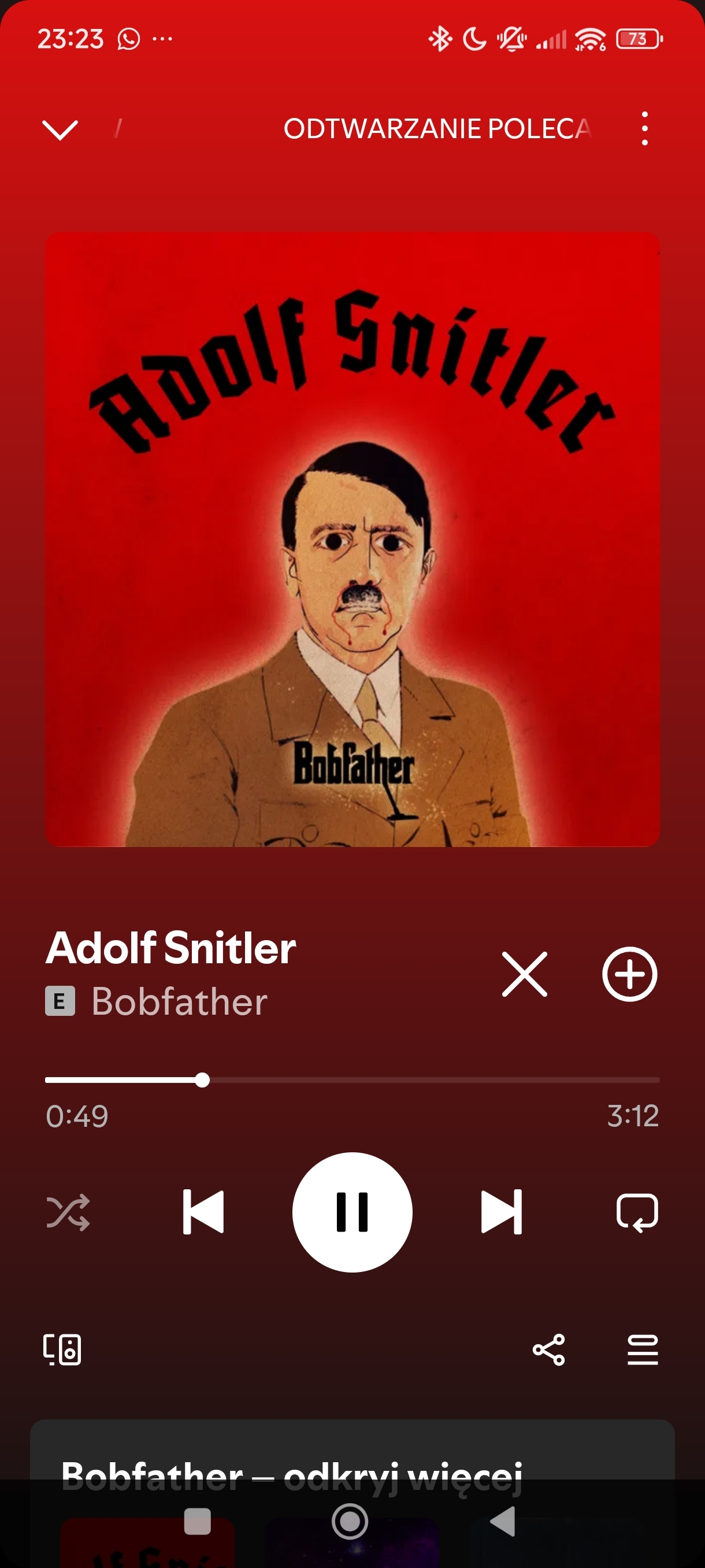705x1568 pixels.
Task: Tap the playback progress bar
Action: click(x=352, y=1081)
